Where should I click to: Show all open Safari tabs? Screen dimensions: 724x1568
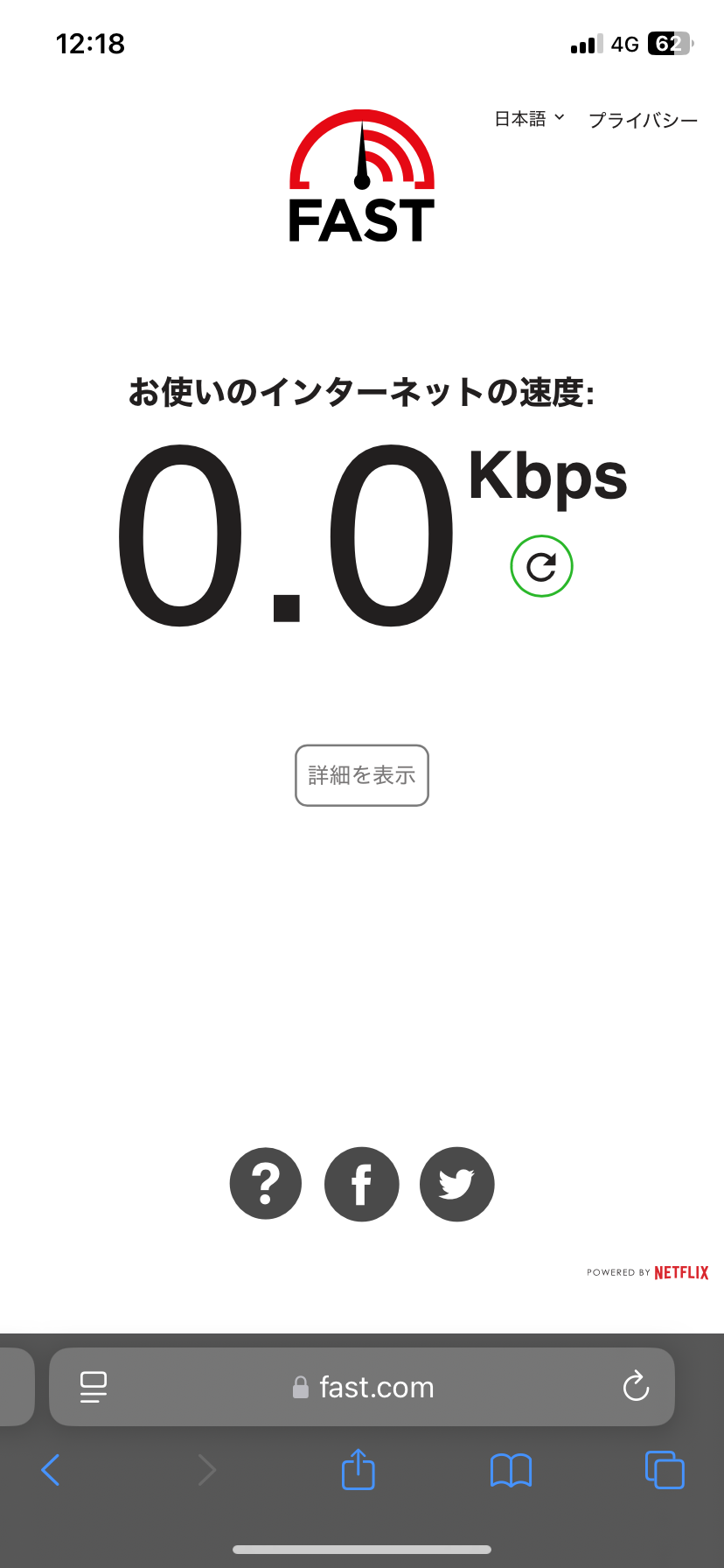coord(665,1470)
